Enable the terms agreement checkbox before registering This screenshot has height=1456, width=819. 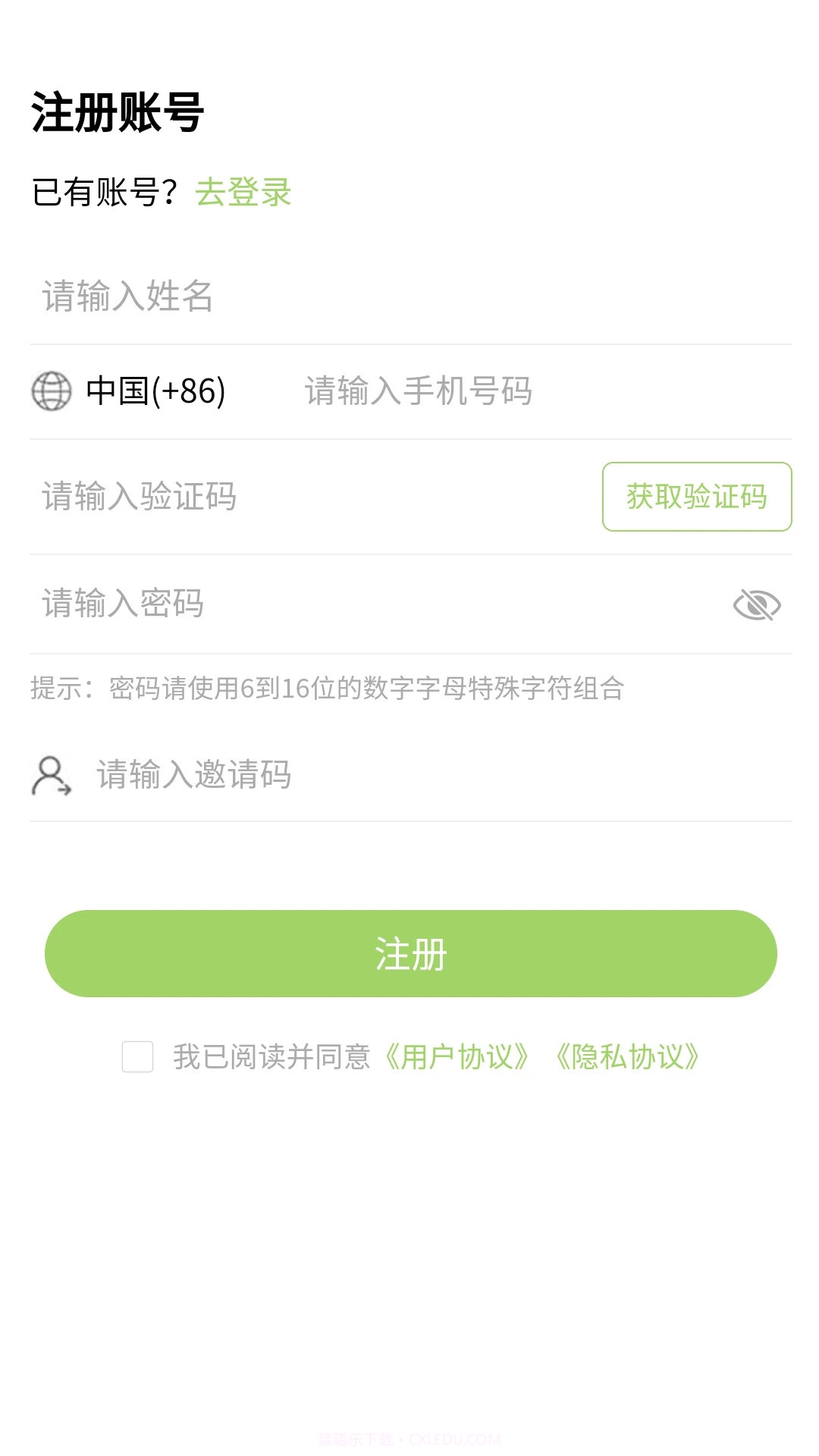coord(136,1056)
